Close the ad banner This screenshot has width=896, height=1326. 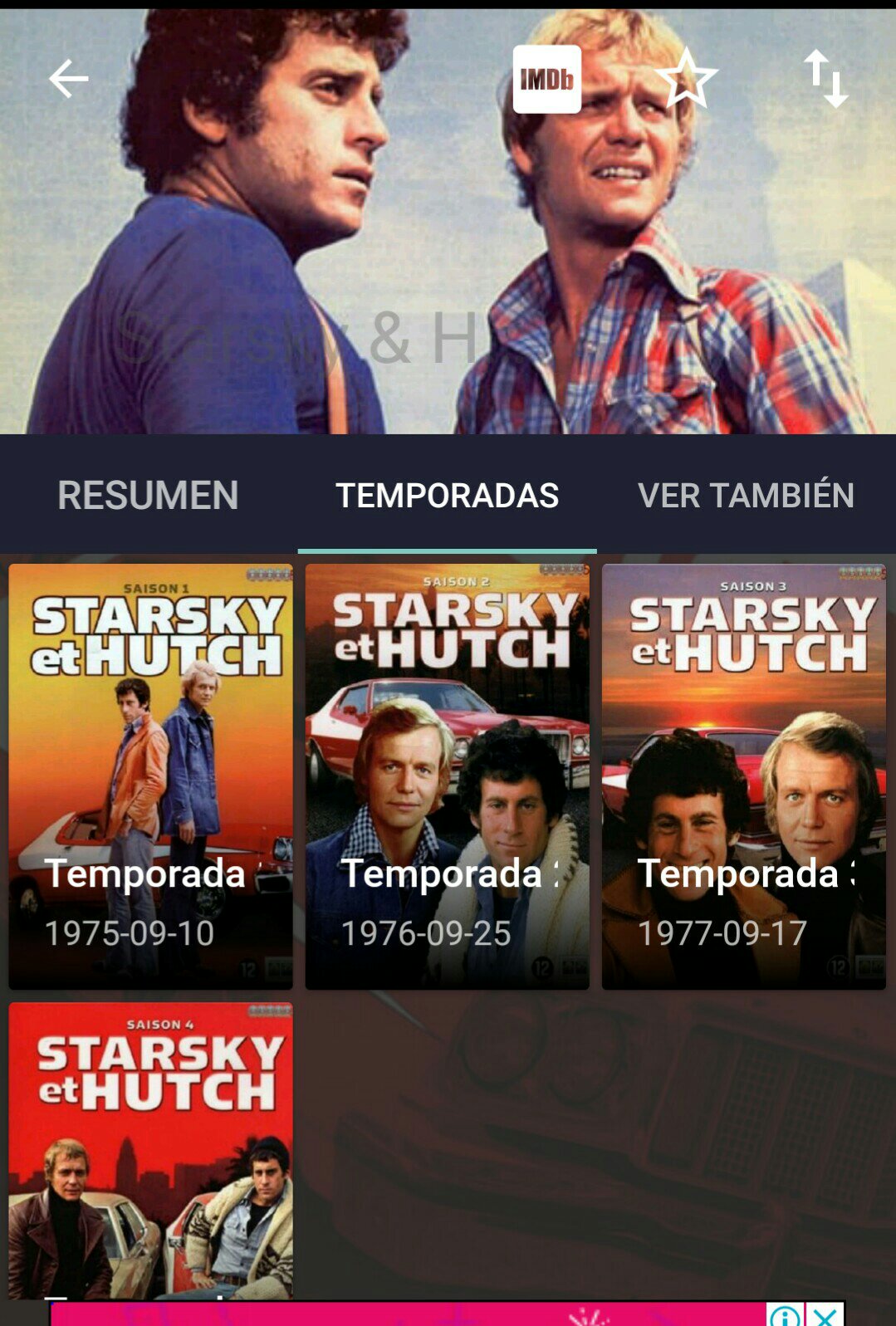(x=825, y=1315)
